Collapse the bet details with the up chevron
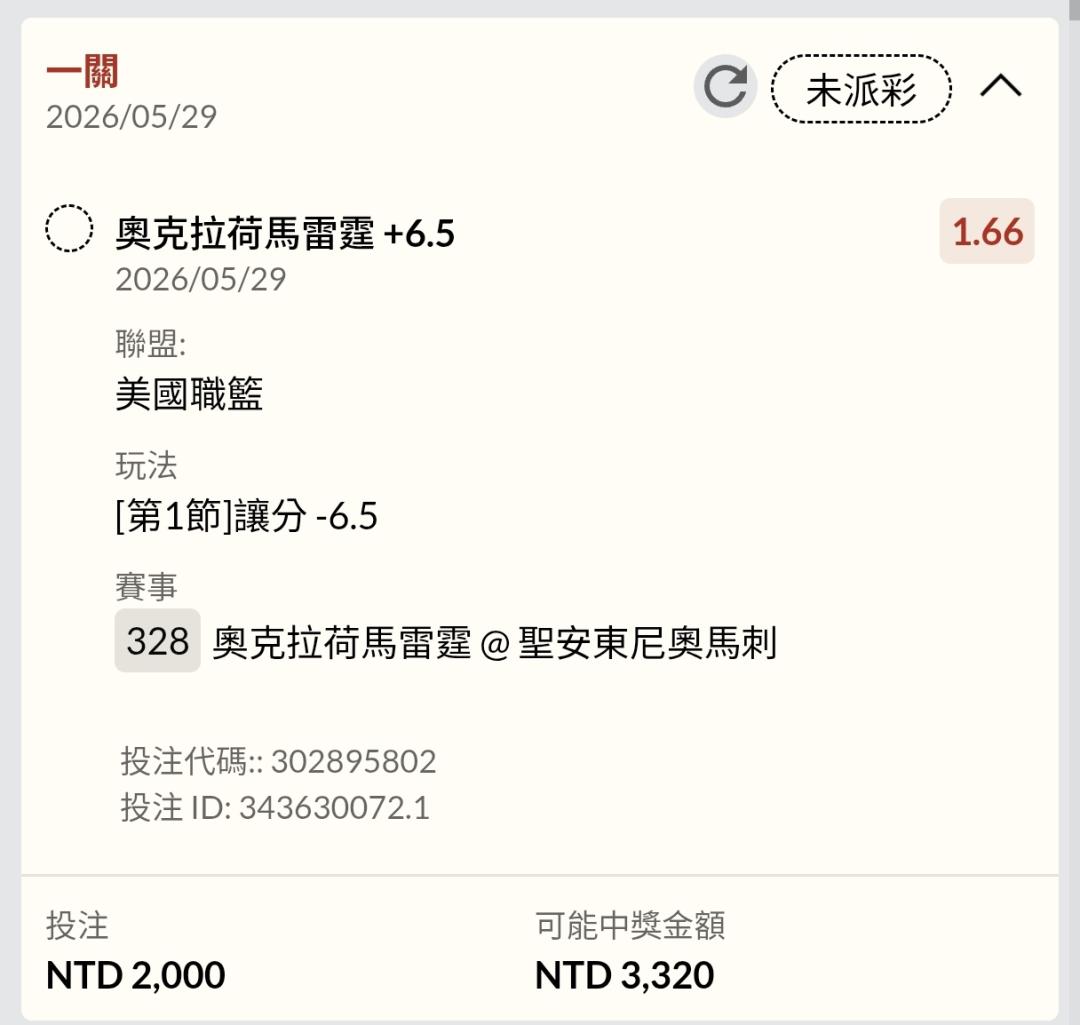This screenshot has width=1080, height=1025. 1000,86
